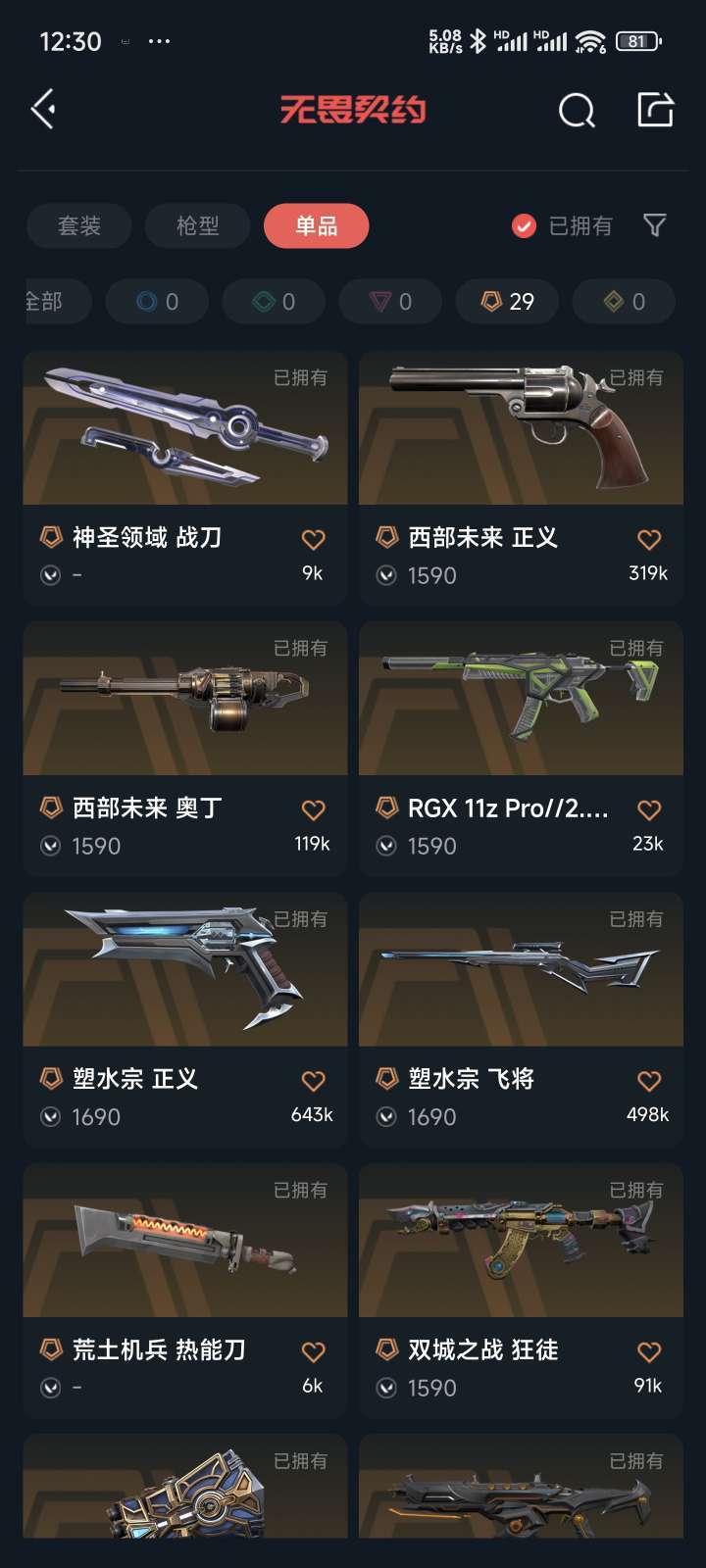Switch to the 套装 tab
Viewport: 706px width, 1568px height.
(79, 225)
